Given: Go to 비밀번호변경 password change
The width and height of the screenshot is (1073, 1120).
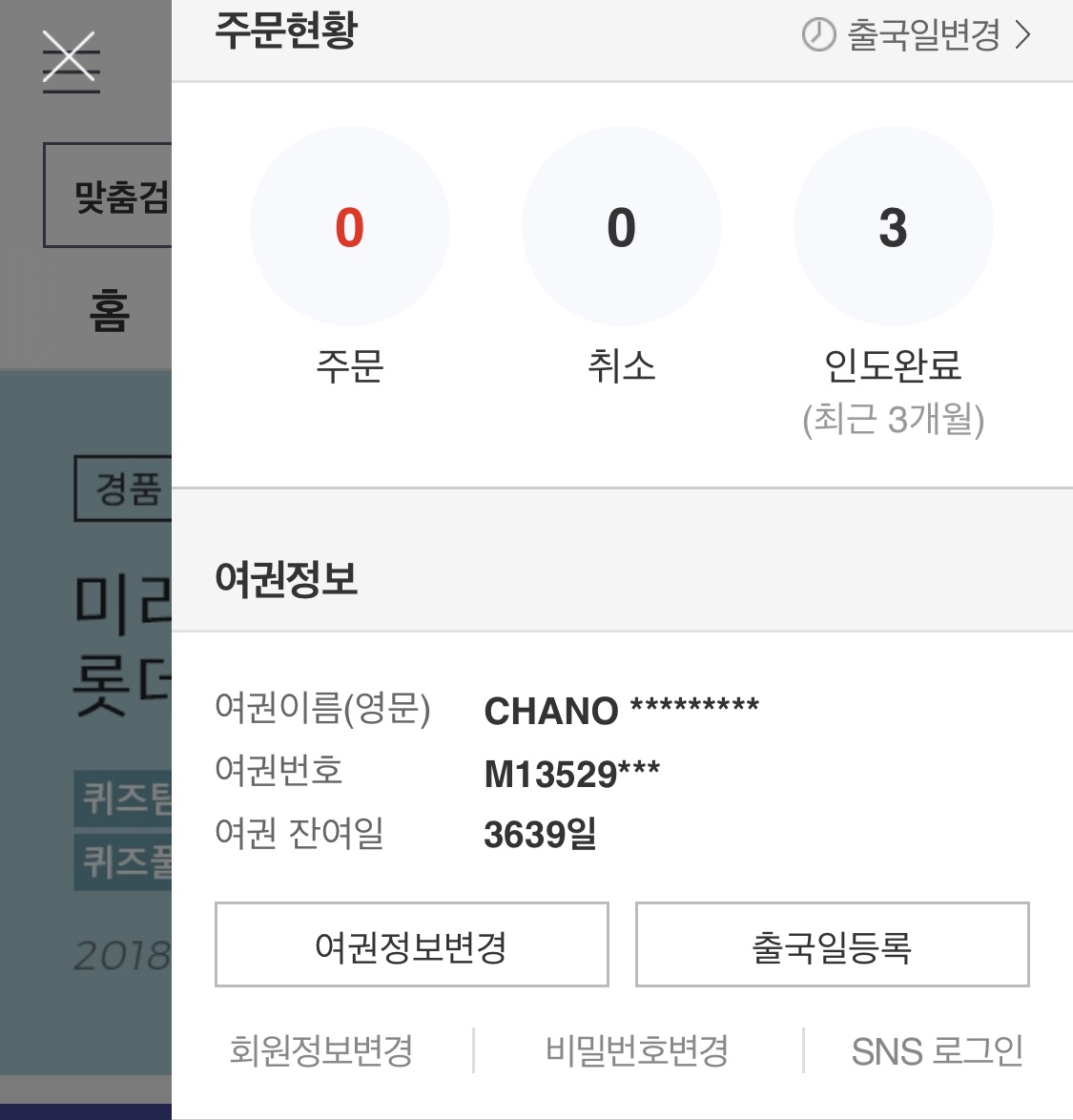Looking at the screenshot, I should (x=636, y=1050).
